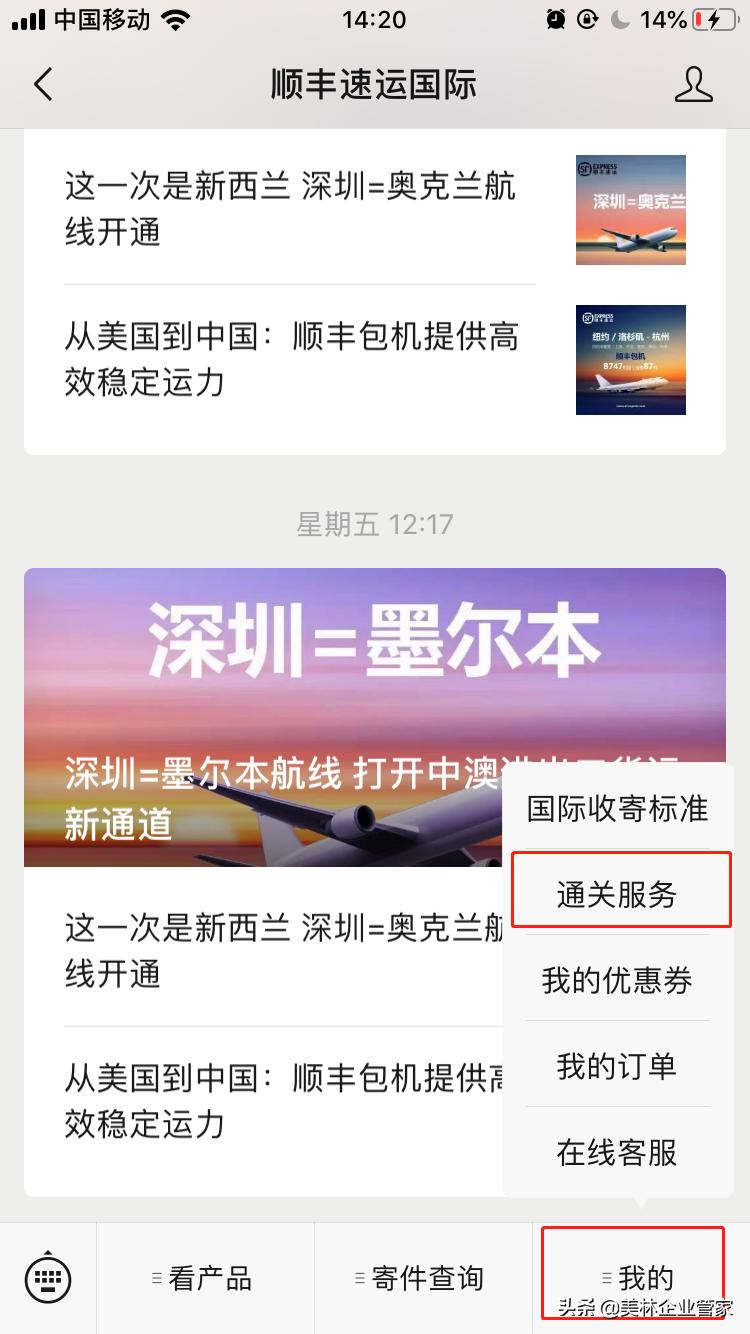
Task: Tap the back arrow to leave 顺丰速运国际
Action: click(42, 85)
